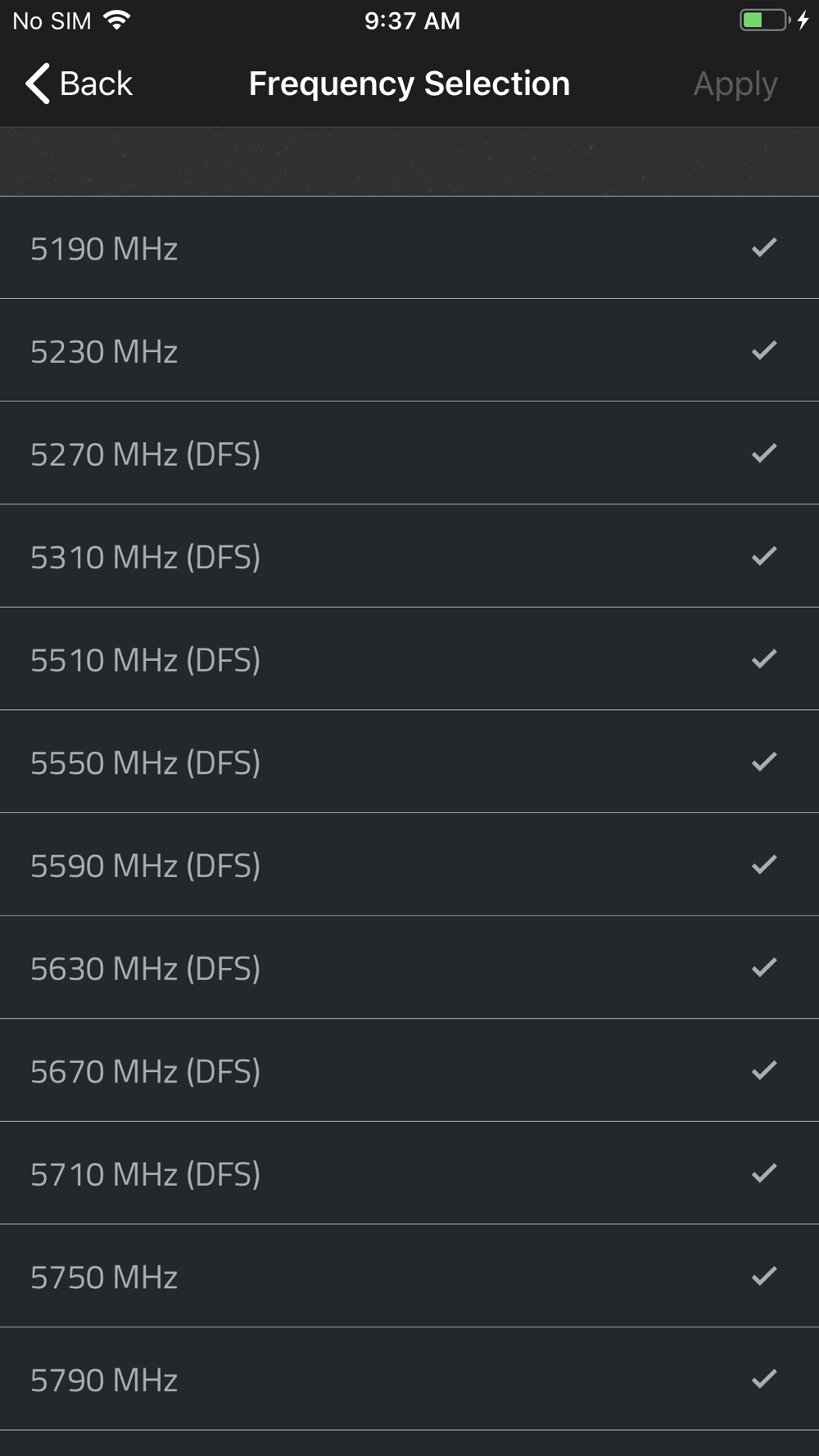The image size is (819, 1456).
Task: Toggle 5270 MHz (DFS) channel
Action: [x=409, y=453]
